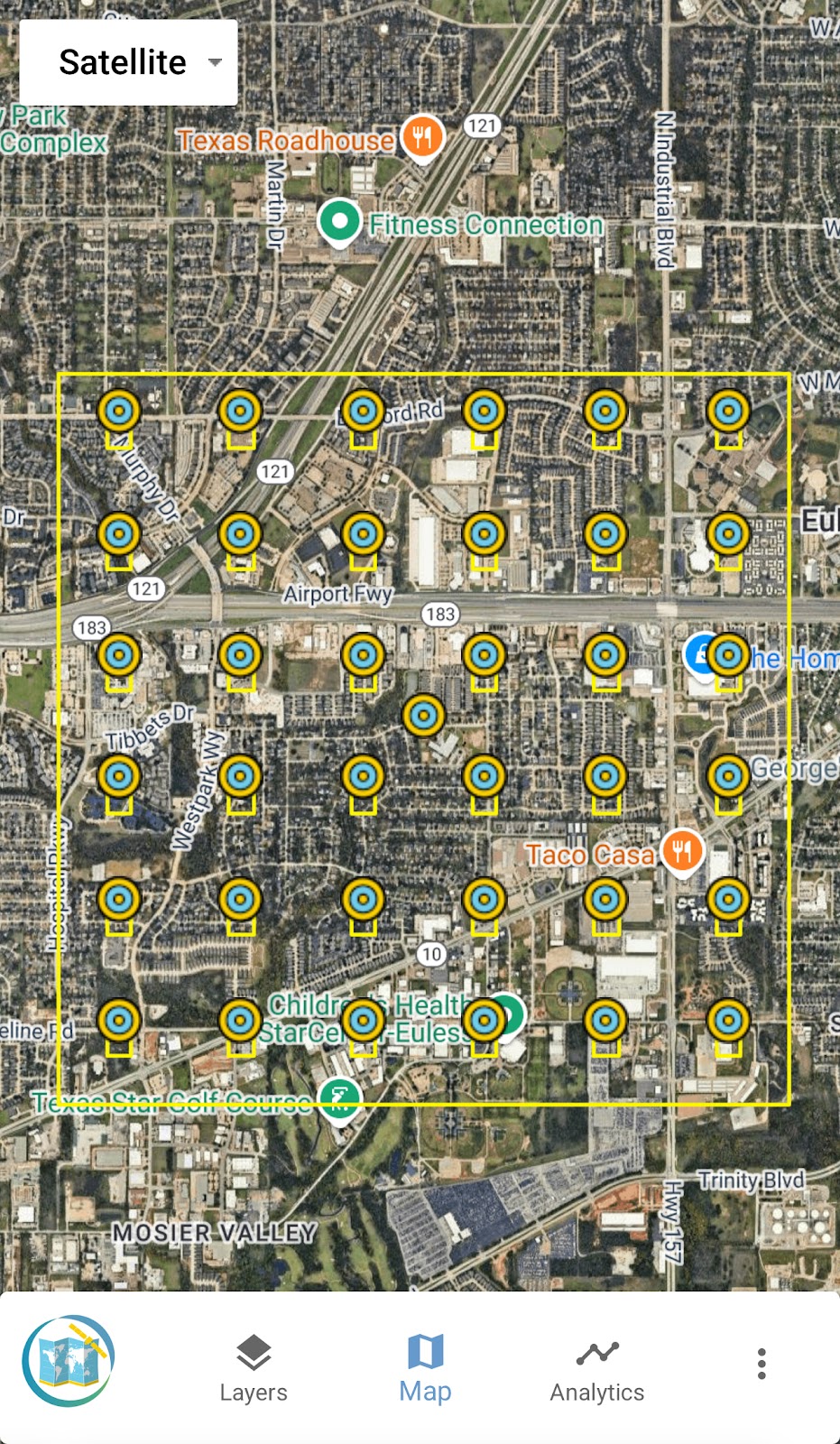Switch to the Layers tab
The width and height of the screenshot is (840, 1444).
tap(254, 1367)
